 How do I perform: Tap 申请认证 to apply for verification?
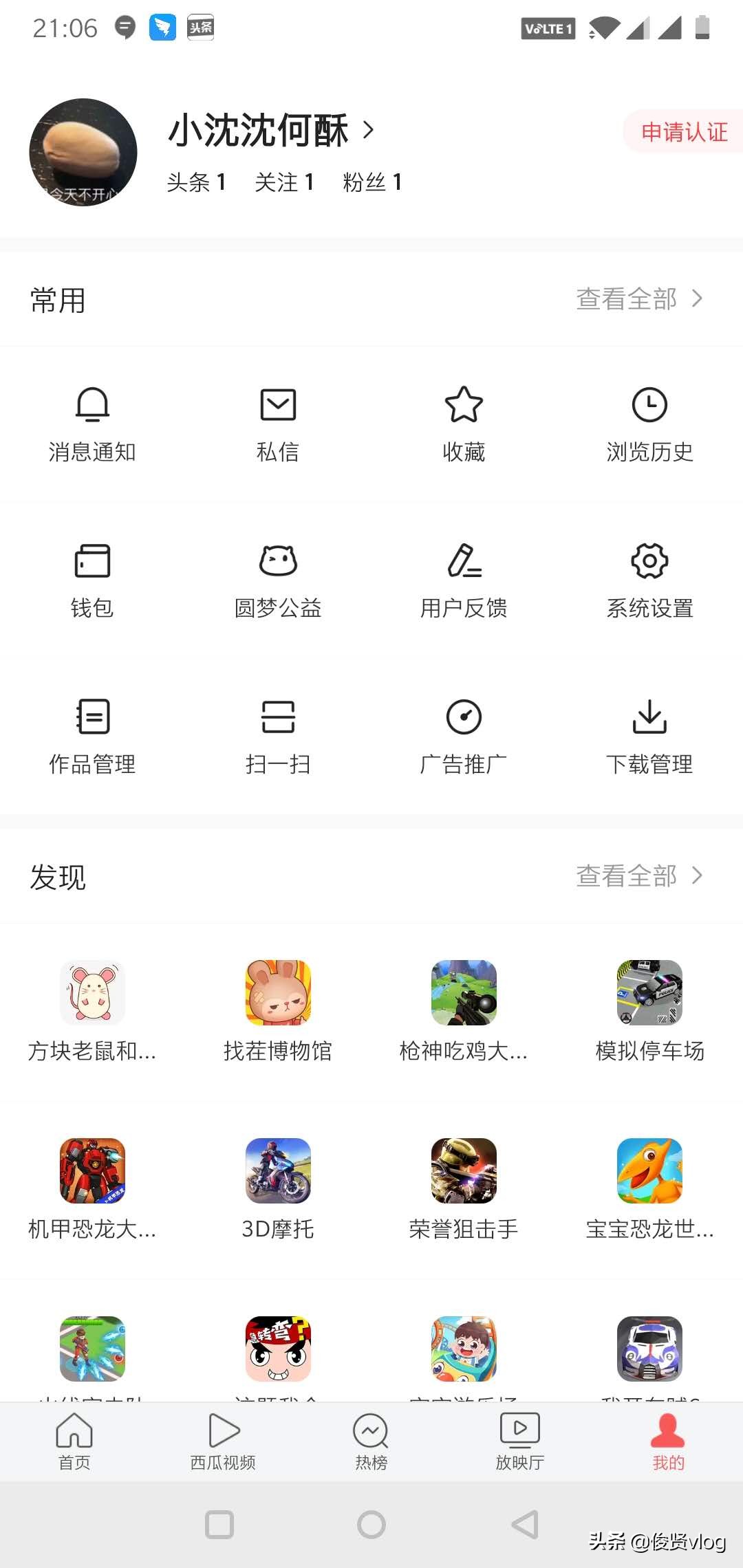(682, 132)
